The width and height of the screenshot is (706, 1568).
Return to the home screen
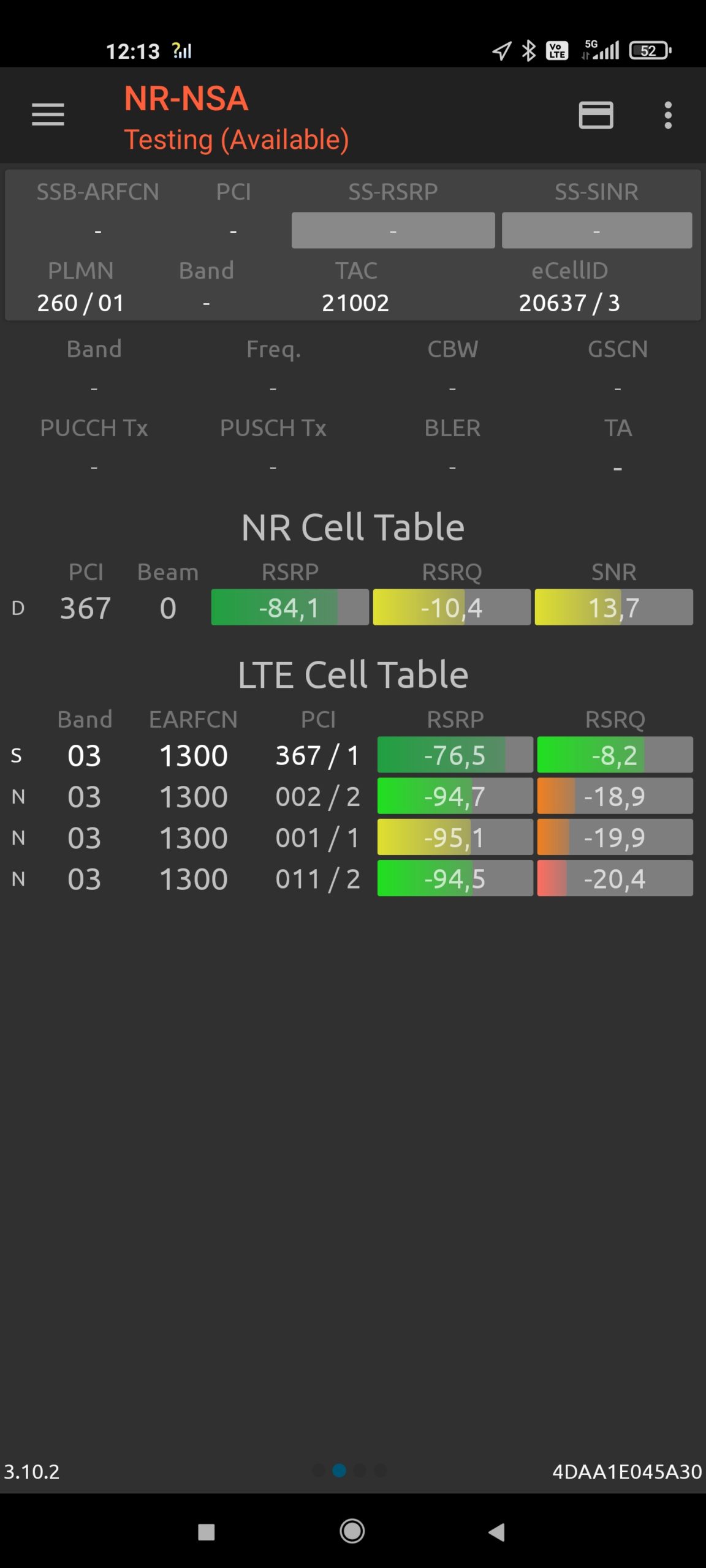(352, 1532)
